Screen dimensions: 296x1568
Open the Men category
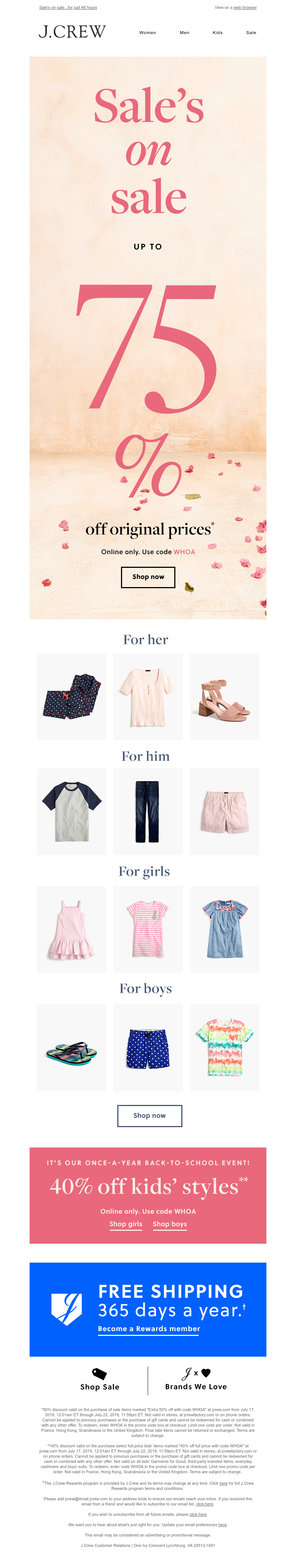[x=185, y=33]
